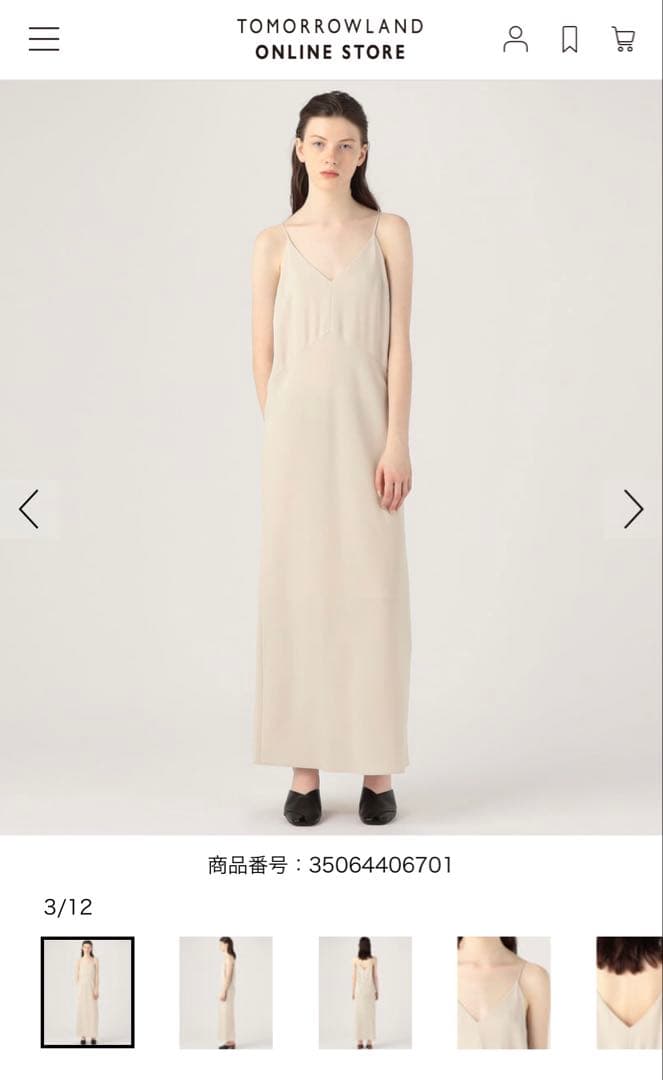Open the account profile icon
Viewport: 663px width, 1080px height.
tap(515, 39)
